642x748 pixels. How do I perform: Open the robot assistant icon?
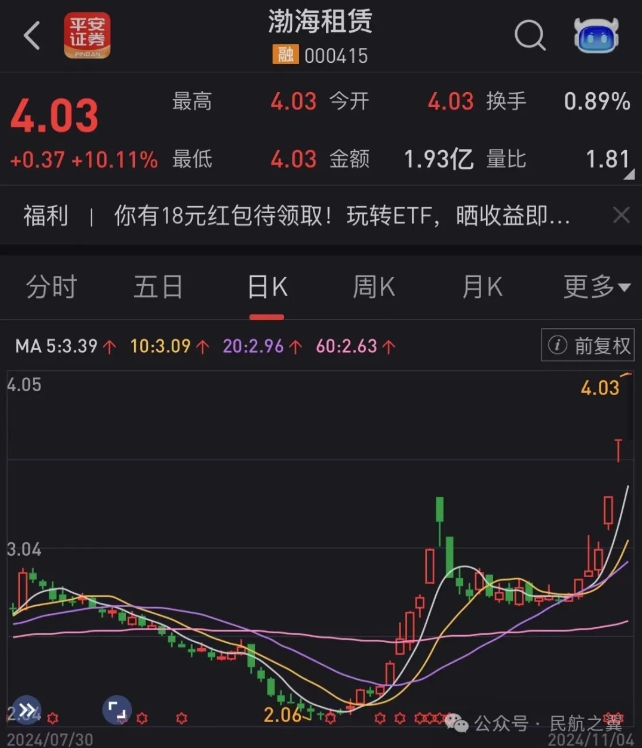[x=596, y=36]
